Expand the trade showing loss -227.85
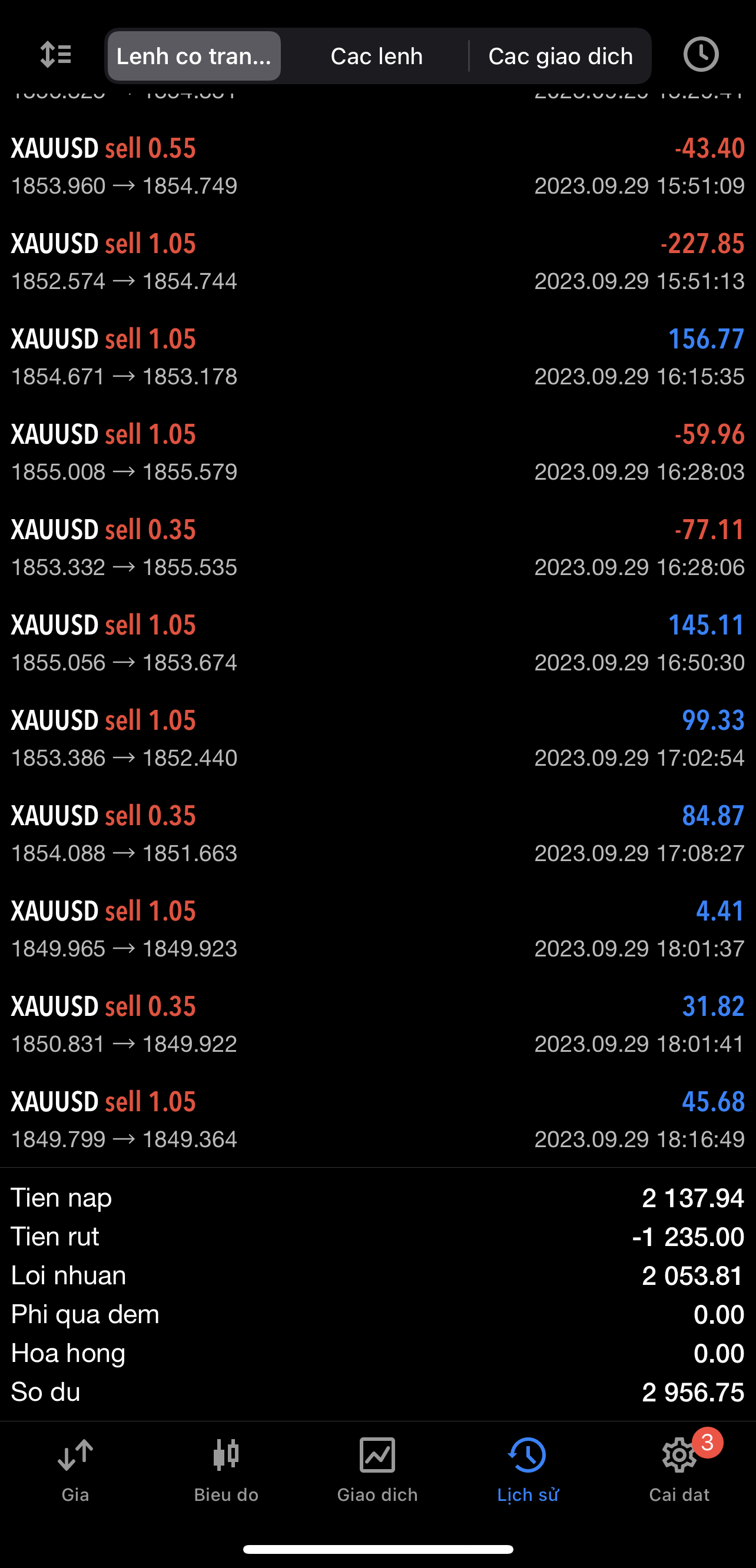Viewport: 756px width, 1568px height. 377,262
